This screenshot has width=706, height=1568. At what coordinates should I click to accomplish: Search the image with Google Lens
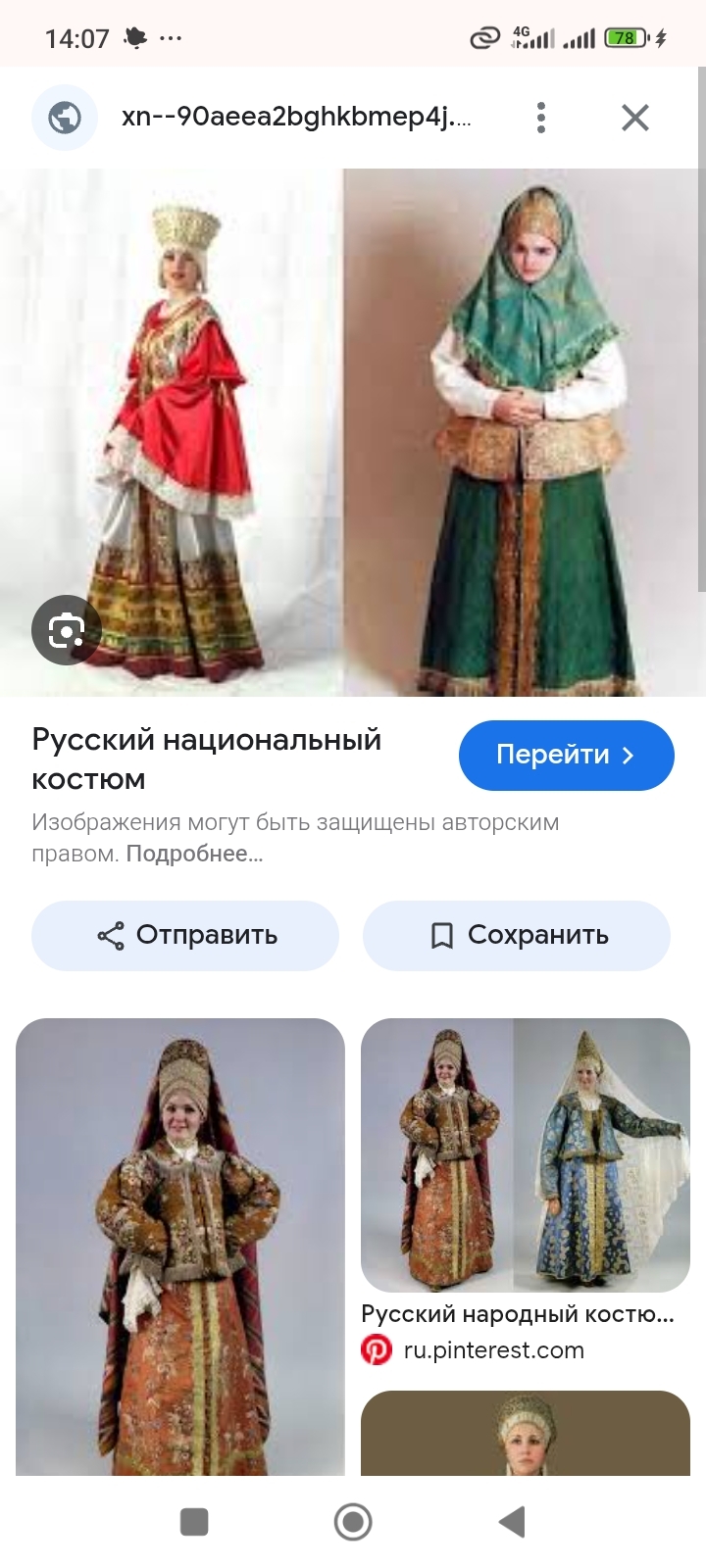tap(66, 630)
